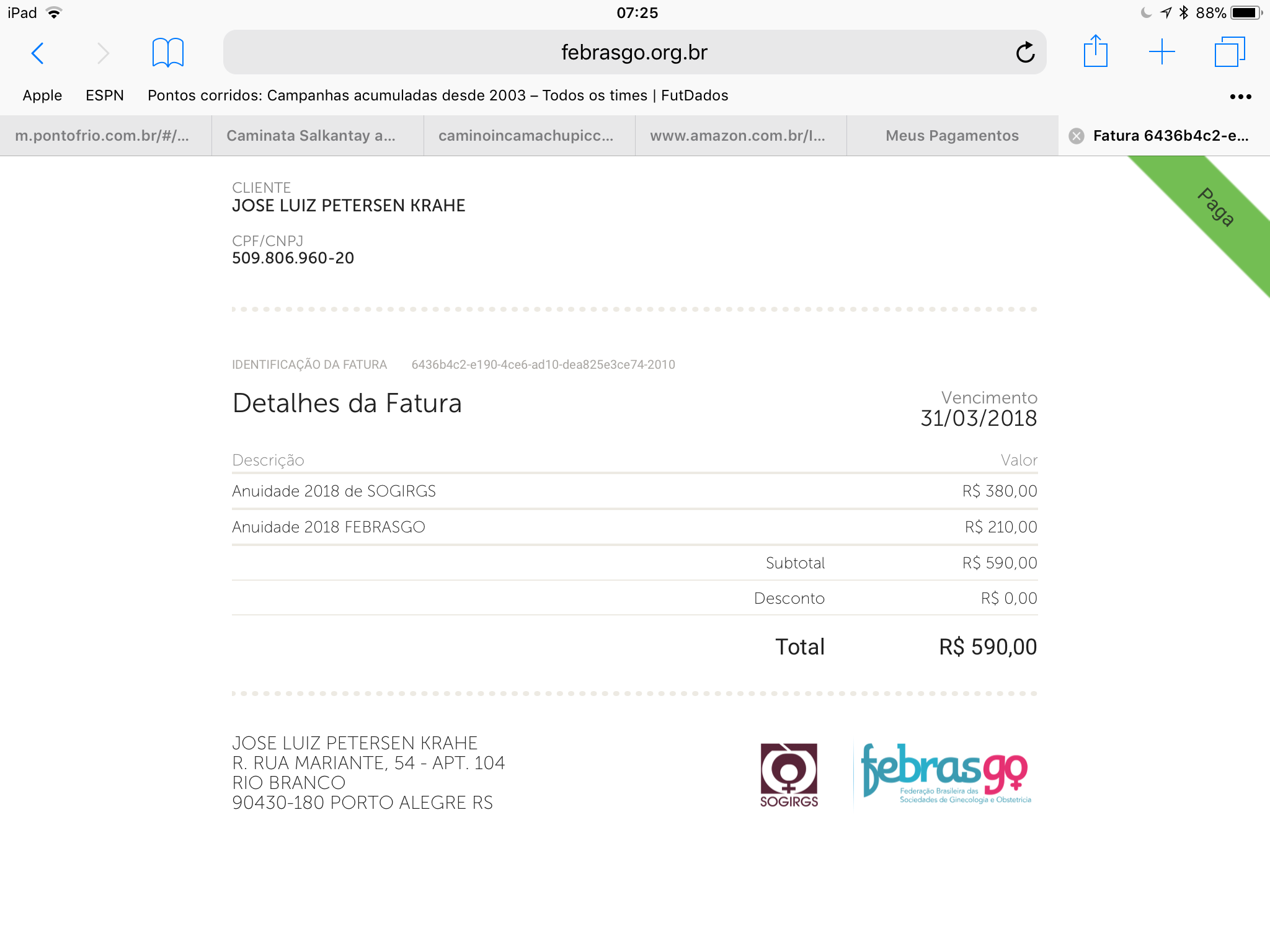Open the ESPN bookmark
Viewport: 1270px width, 952px height.
pyautogui.click(x=104, y=95)
